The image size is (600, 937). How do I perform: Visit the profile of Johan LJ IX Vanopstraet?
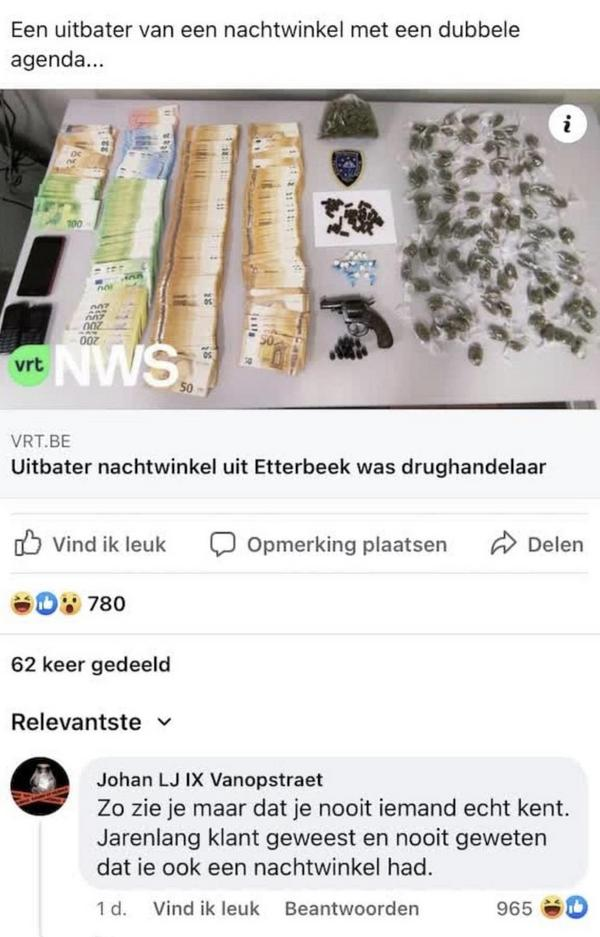click(x=210, y=780)
